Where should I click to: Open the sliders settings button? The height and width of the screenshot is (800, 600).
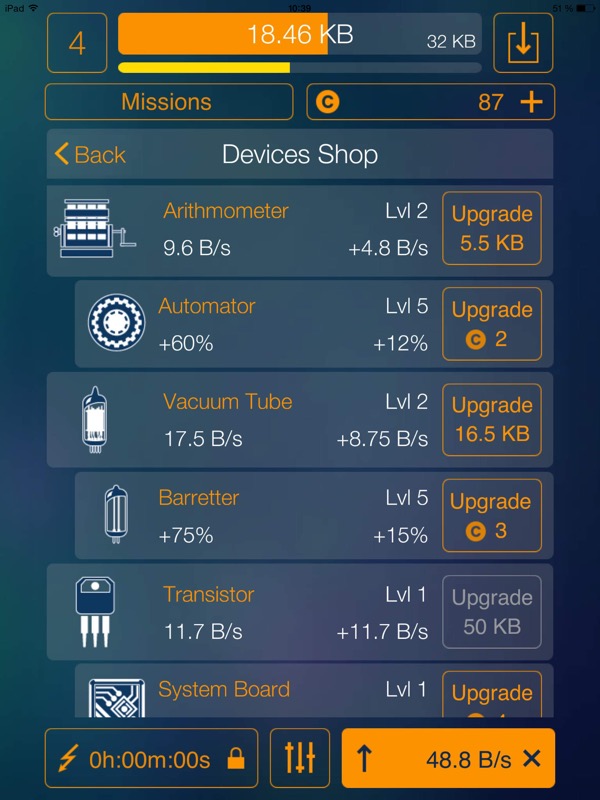coord(300,759)
